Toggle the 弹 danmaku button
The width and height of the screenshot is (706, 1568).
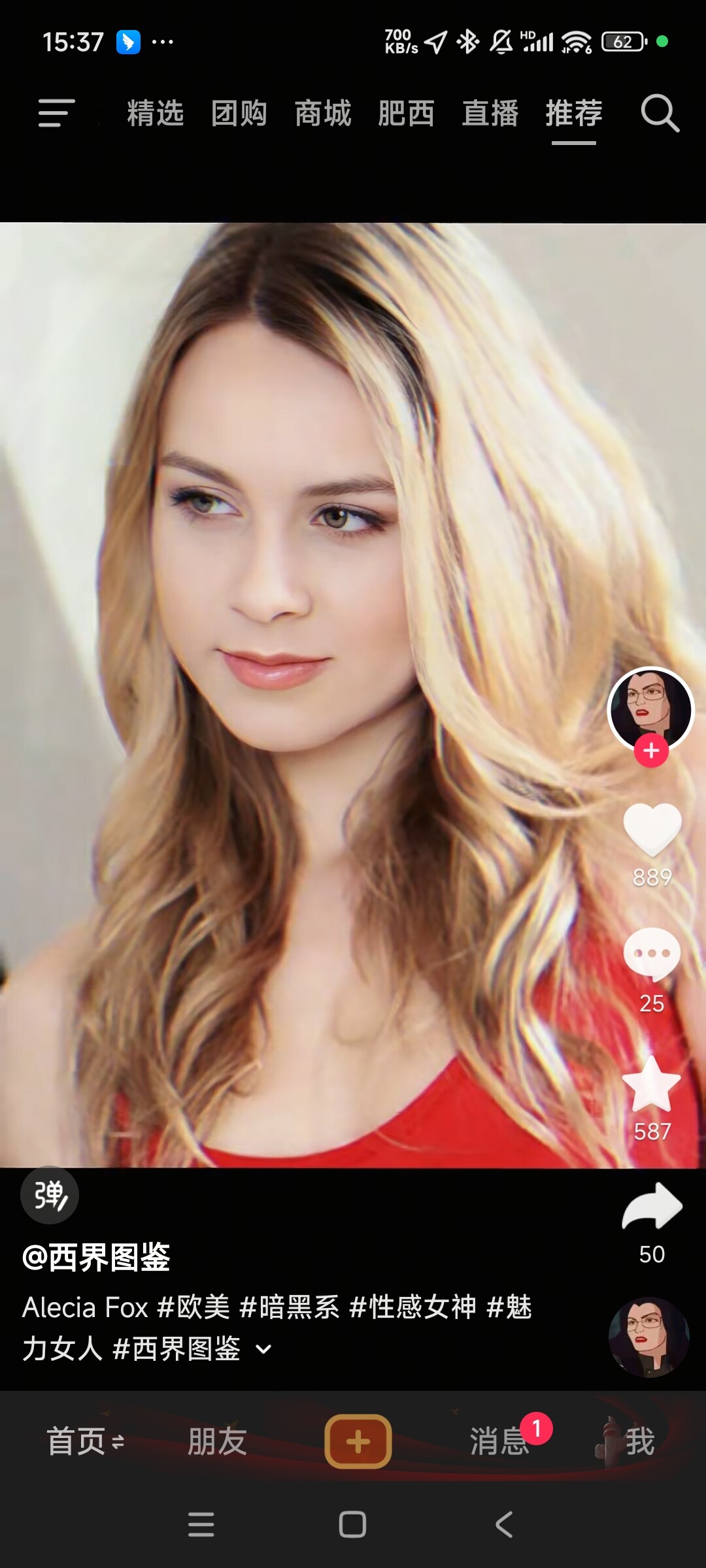coord(50,1195)
